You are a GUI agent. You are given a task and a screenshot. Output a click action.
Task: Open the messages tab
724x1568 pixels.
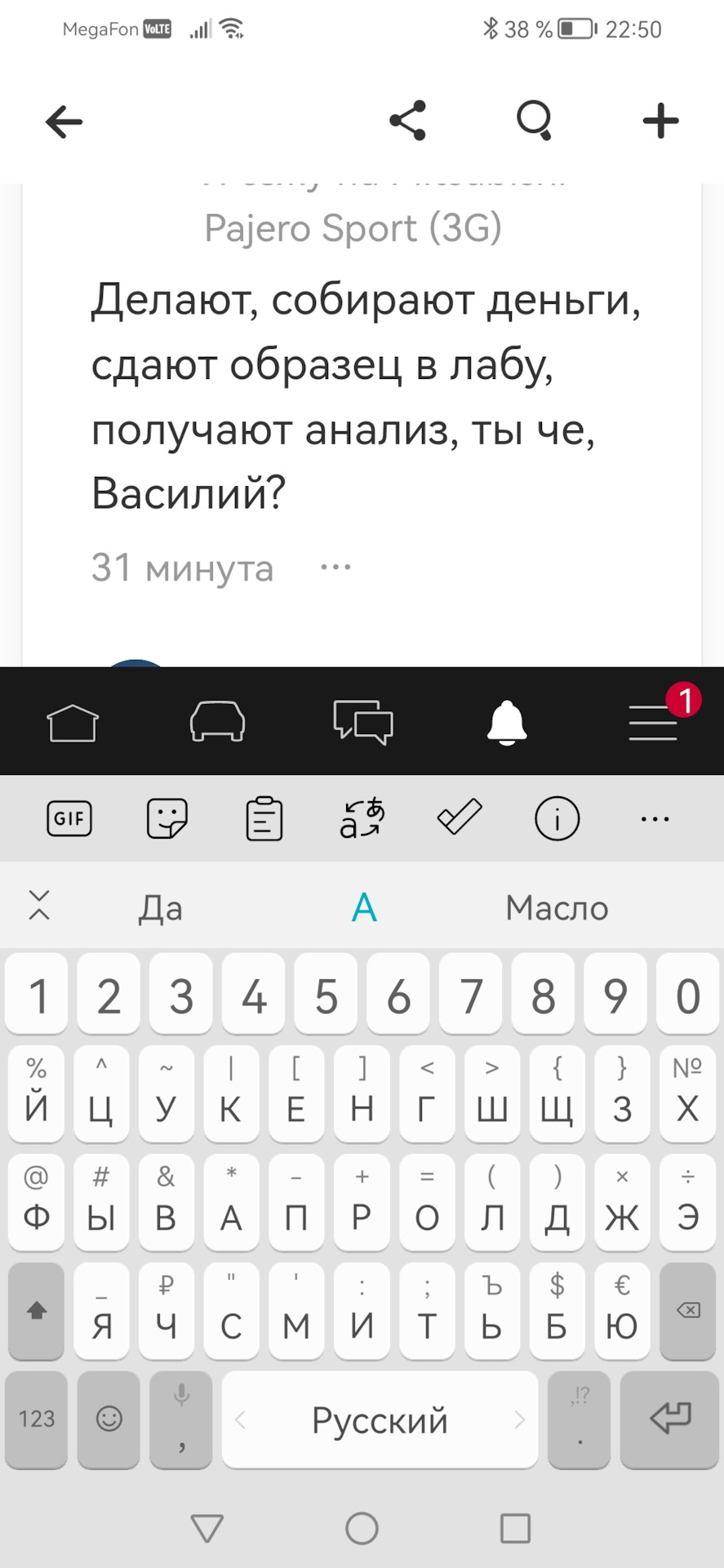[x=362, y=722]
